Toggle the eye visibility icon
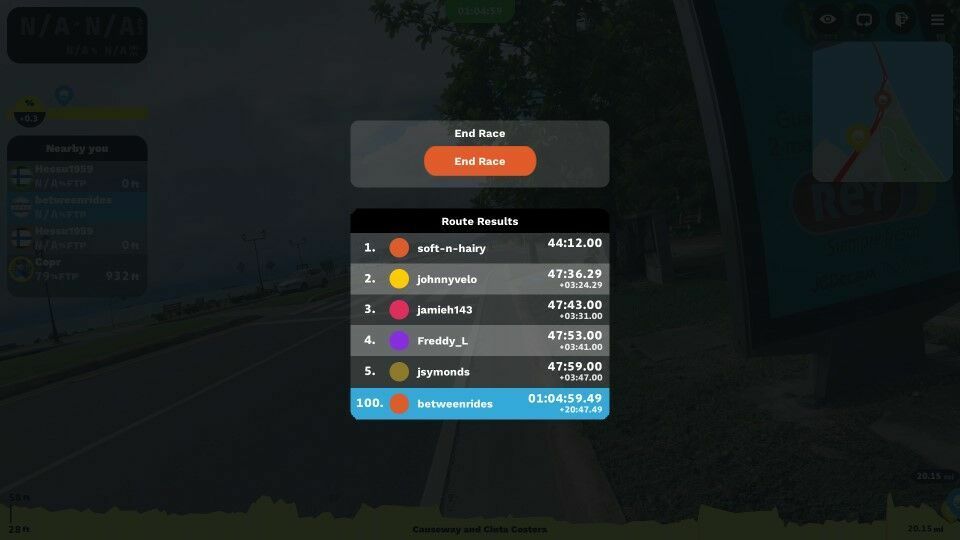The width and height of the screenshot is (960, 540). [x=828, y=19]
